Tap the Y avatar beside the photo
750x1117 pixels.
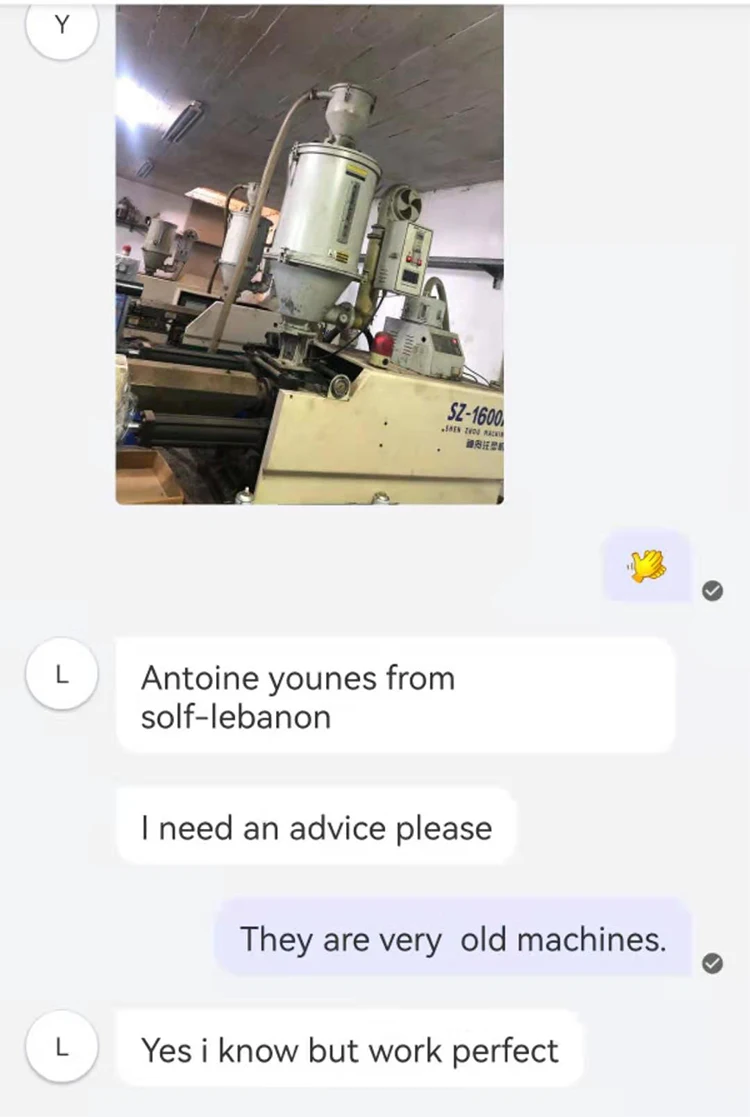[62, 26]
